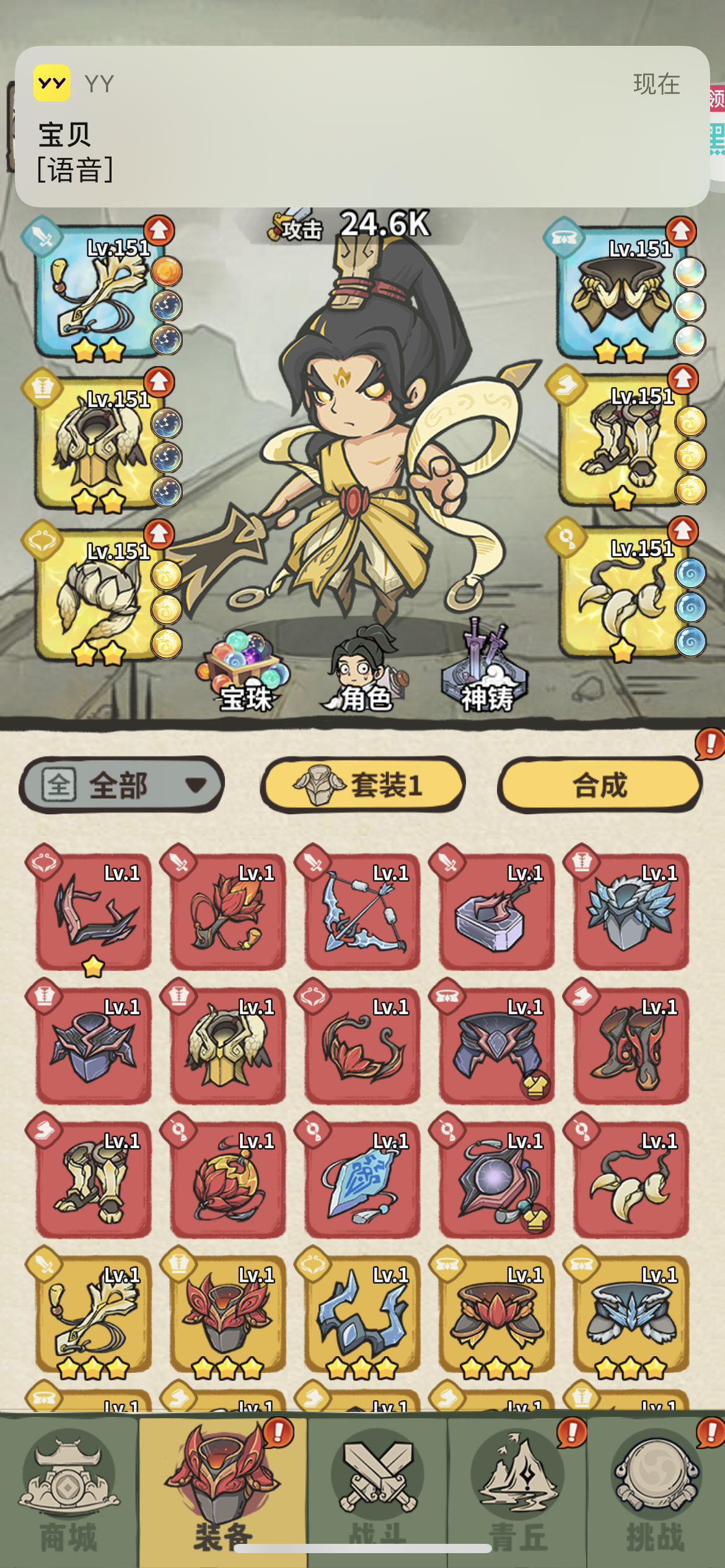Select the equipped Lv.151 claw necklace slot

(x=621, y=593)
